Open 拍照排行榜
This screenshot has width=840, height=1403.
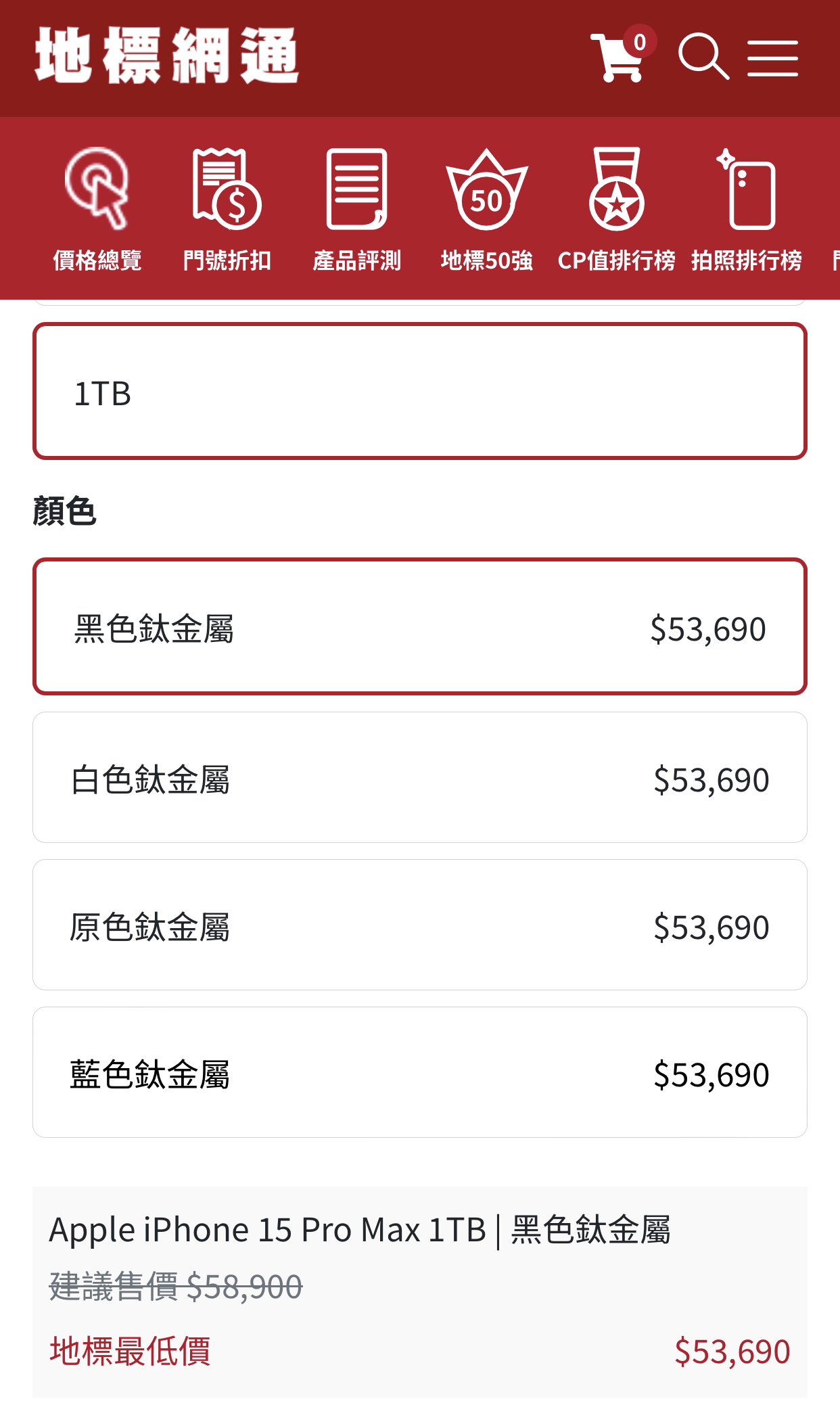pyautogui.click(x=747, y=209)
